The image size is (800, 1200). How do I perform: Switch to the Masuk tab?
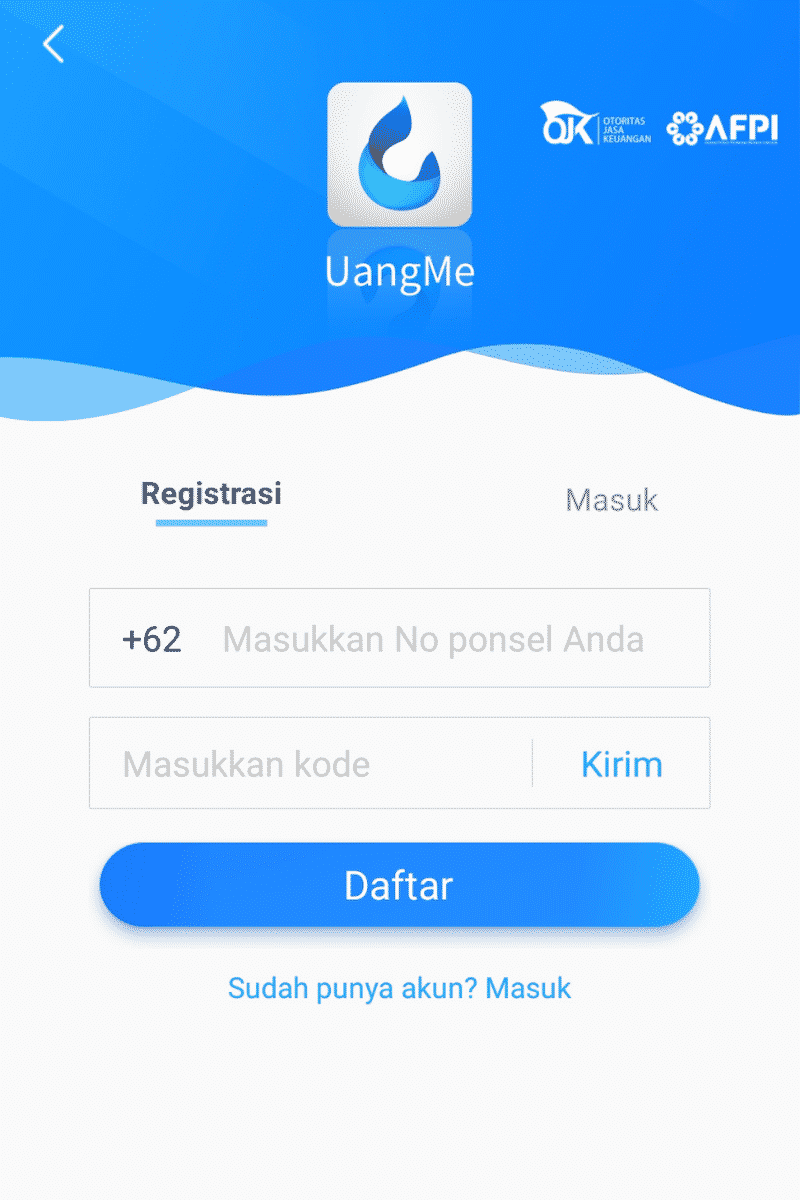(612, 500)
